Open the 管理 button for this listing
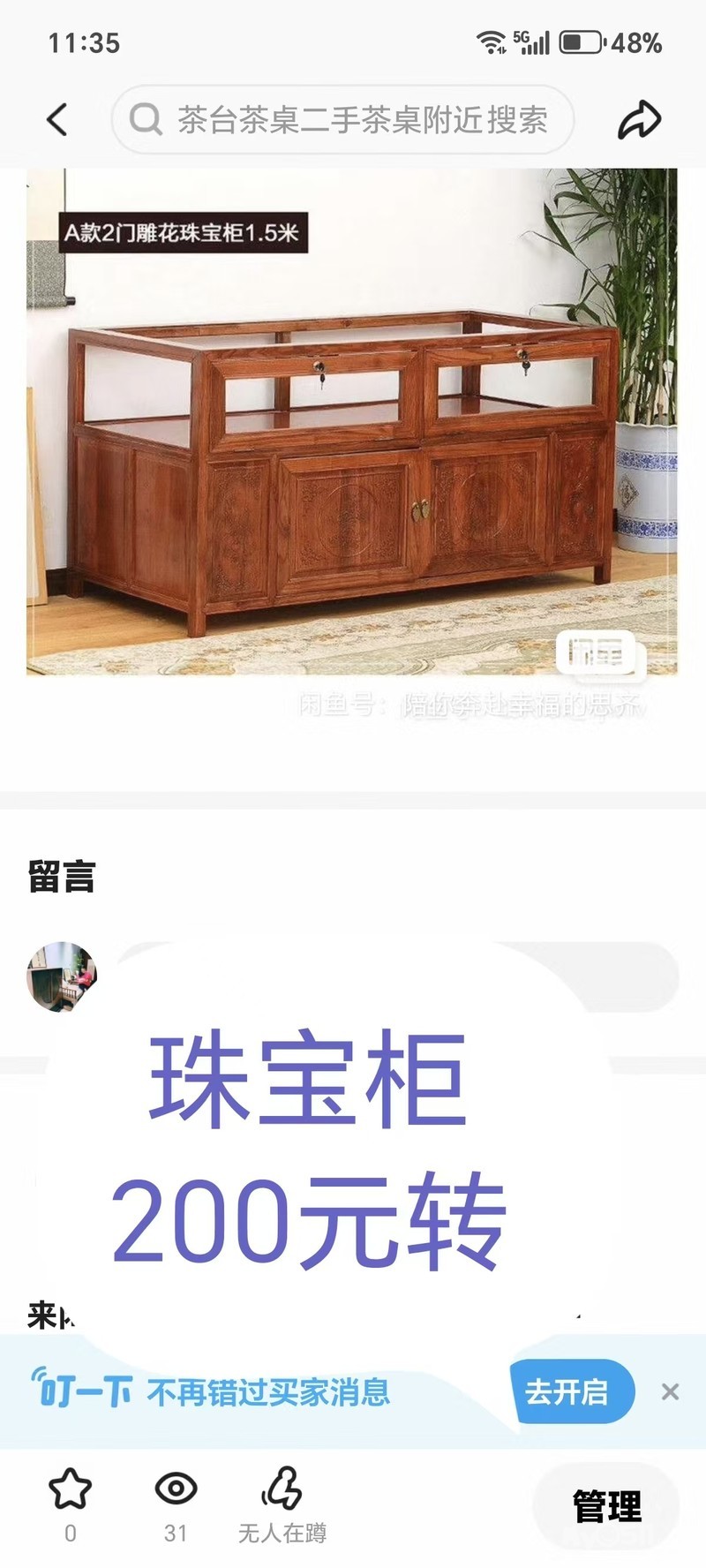This screenshot has width=706, height=1568. [606, 1505]
